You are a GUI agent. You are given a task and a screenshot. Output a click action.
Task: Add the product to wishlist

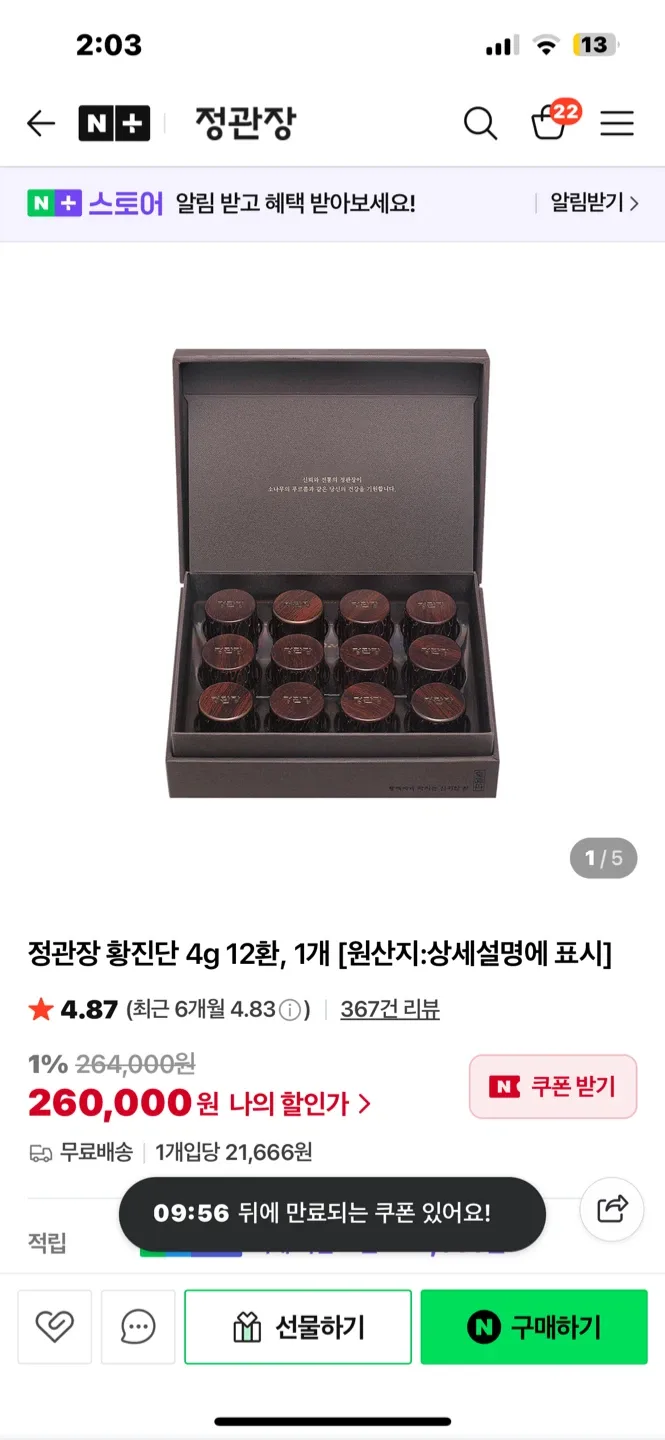(x=55, y=1327)
